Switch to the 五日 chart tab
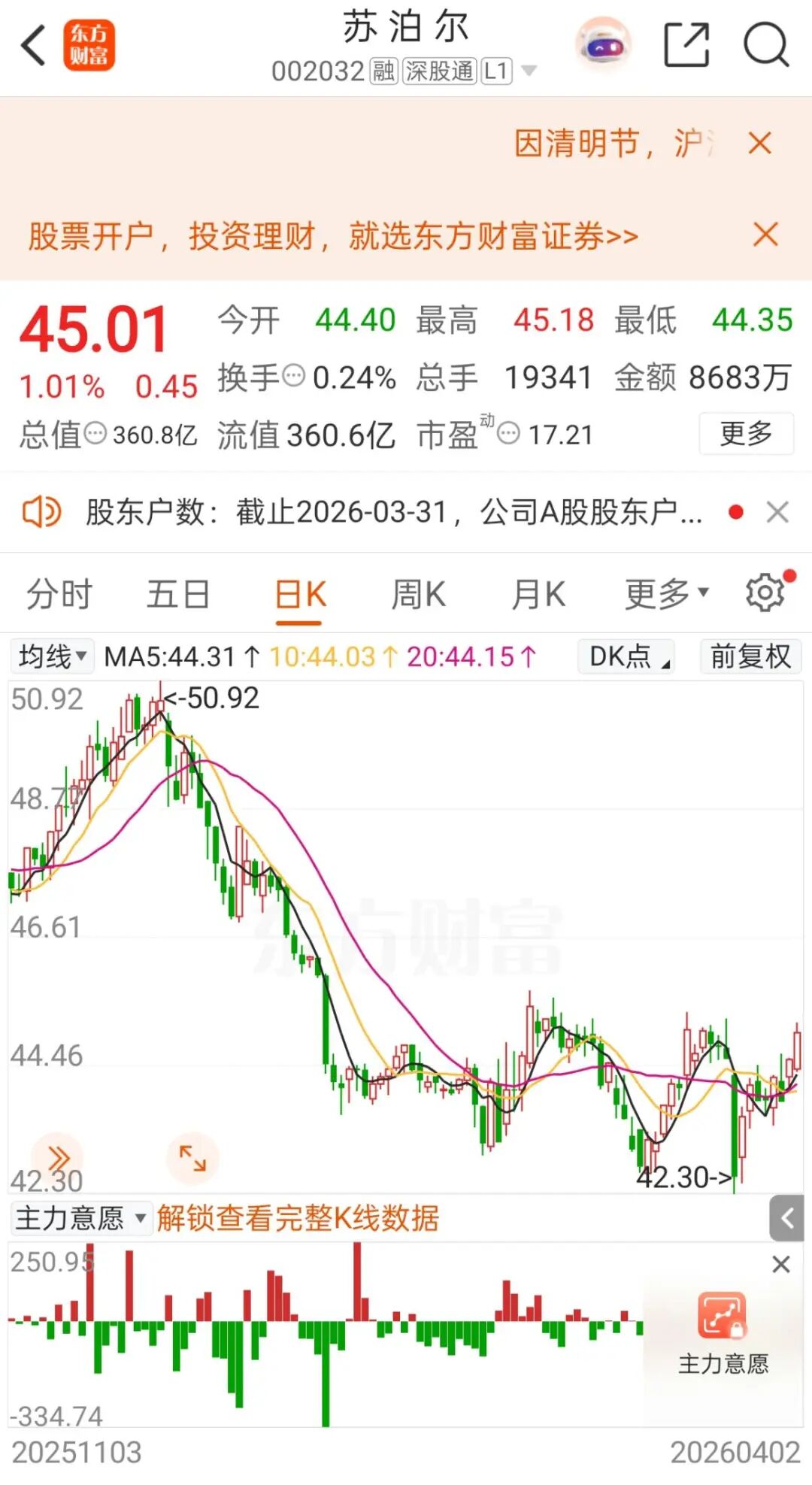This screenshot has height=1485, width=812. [x=178, y=595]
